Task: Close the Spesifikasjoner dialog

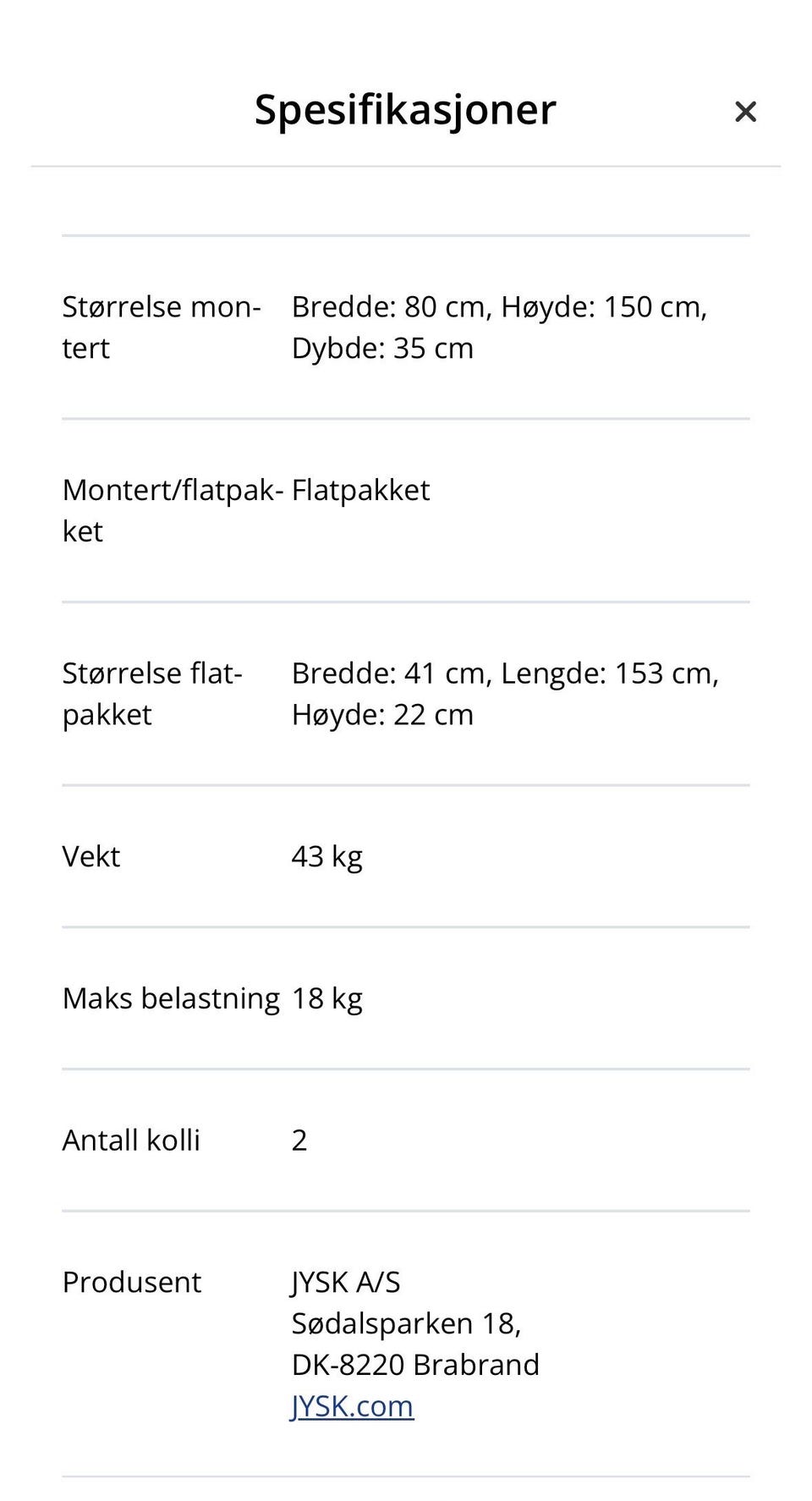Action: [744, 111]
